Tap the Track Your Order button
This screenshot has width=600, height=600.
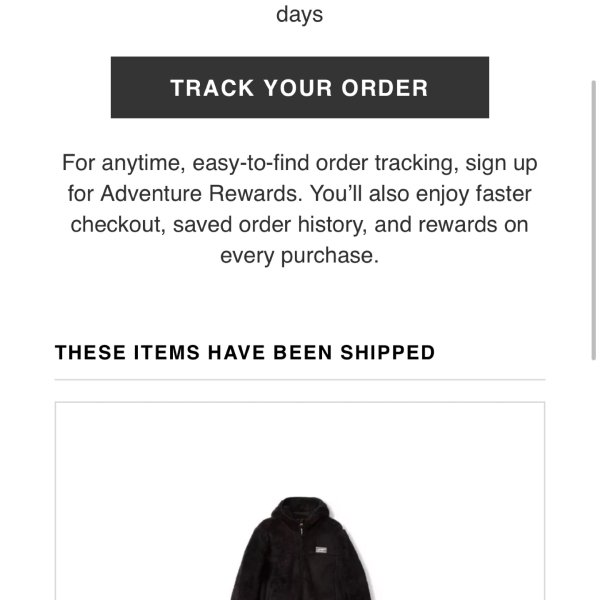299,87
